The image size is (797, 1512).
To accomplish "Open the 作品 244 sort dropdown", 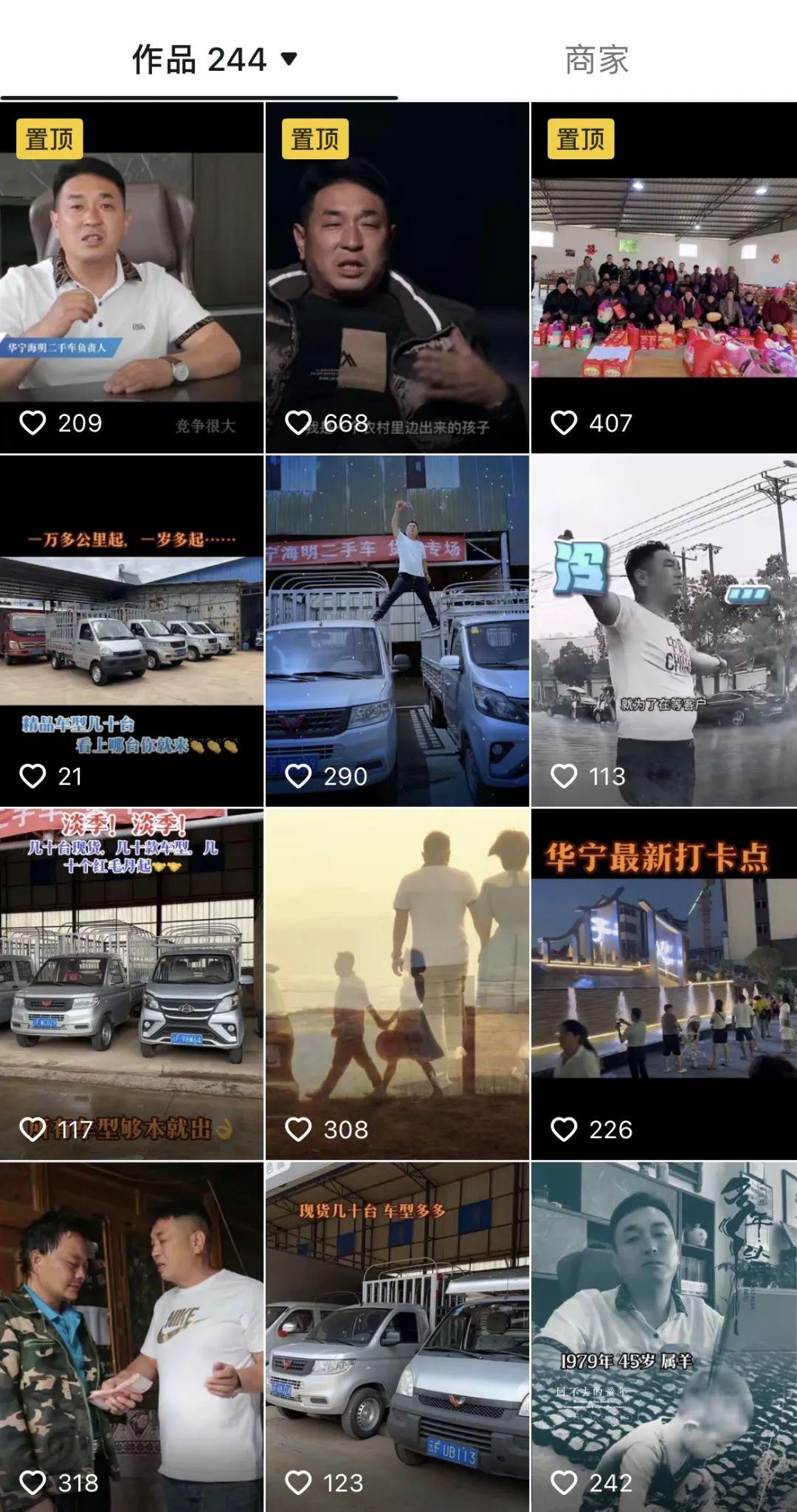I will 289,60.
